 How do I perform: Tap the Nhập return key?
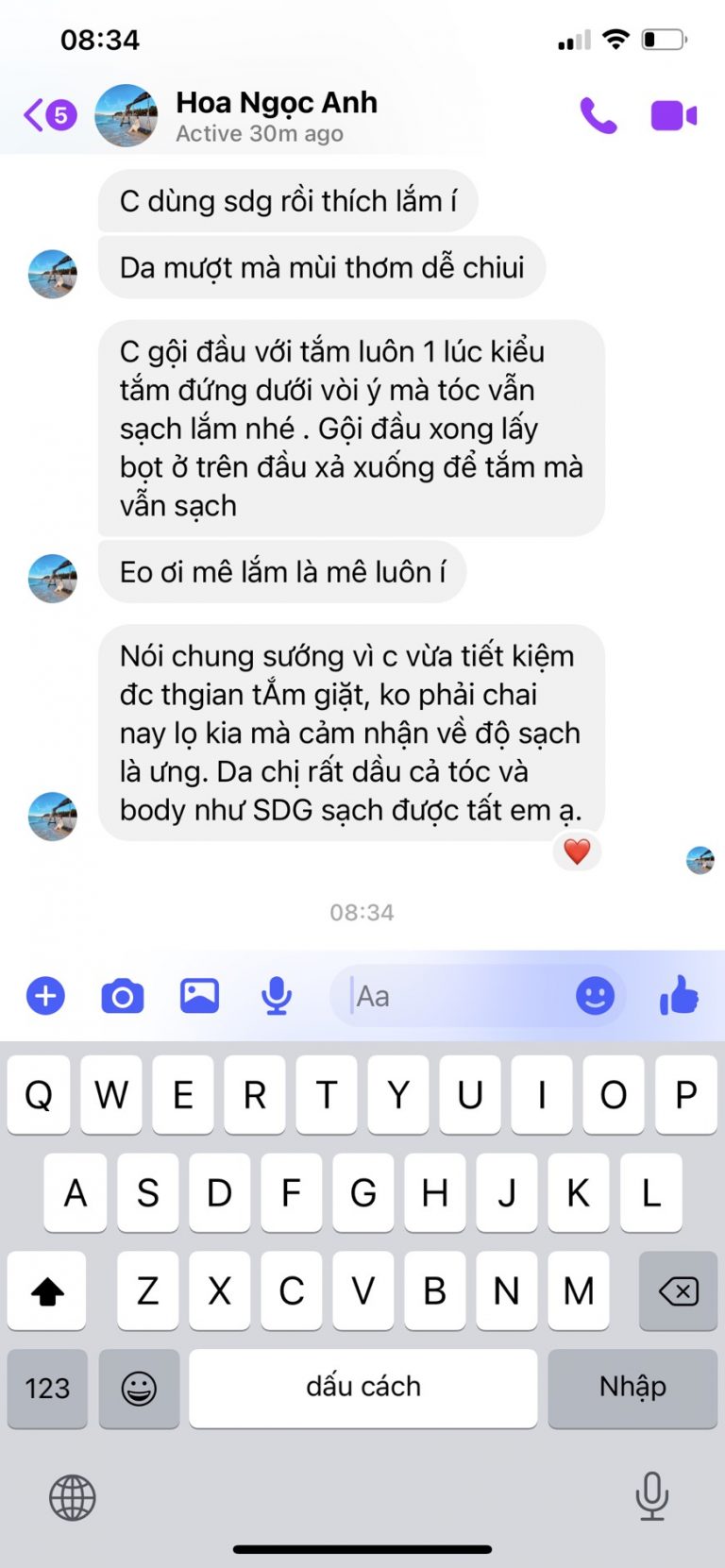(x=632, y=1388)
